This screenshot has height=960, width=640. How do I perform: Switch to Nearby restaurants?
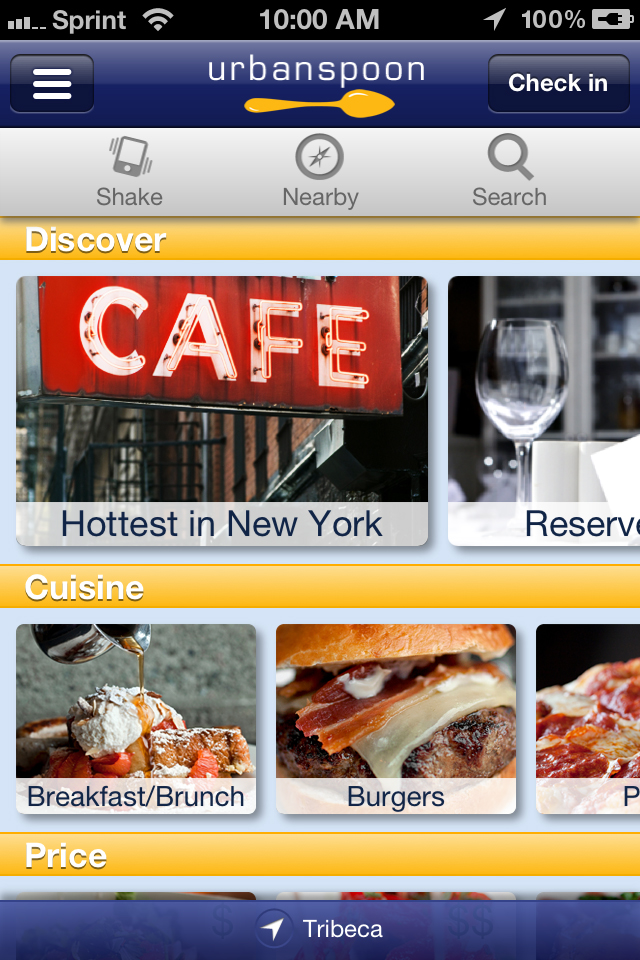pos(320,172)
